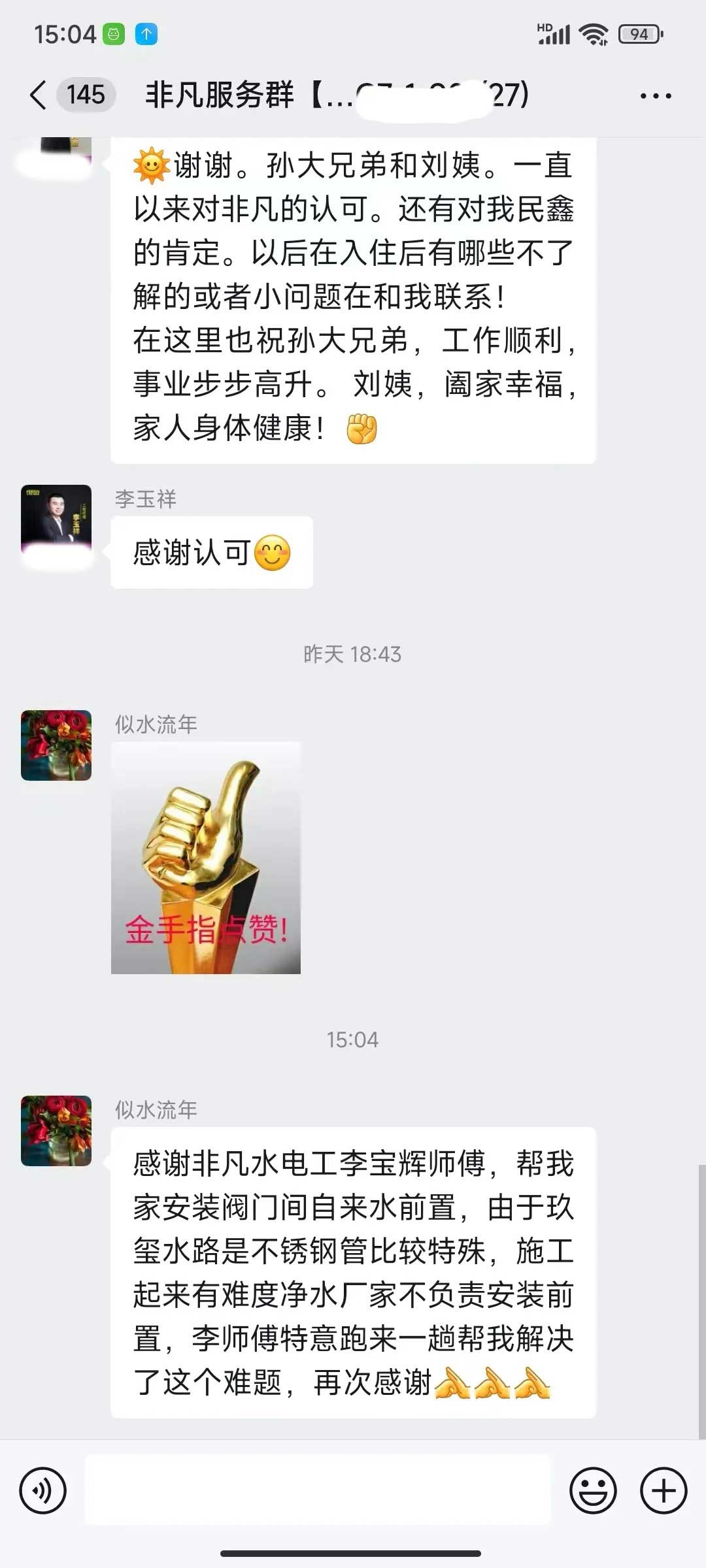Open the group chat overflow menu
The height and width of the screenshot is (1568, 706).
[x=655, y=96]
